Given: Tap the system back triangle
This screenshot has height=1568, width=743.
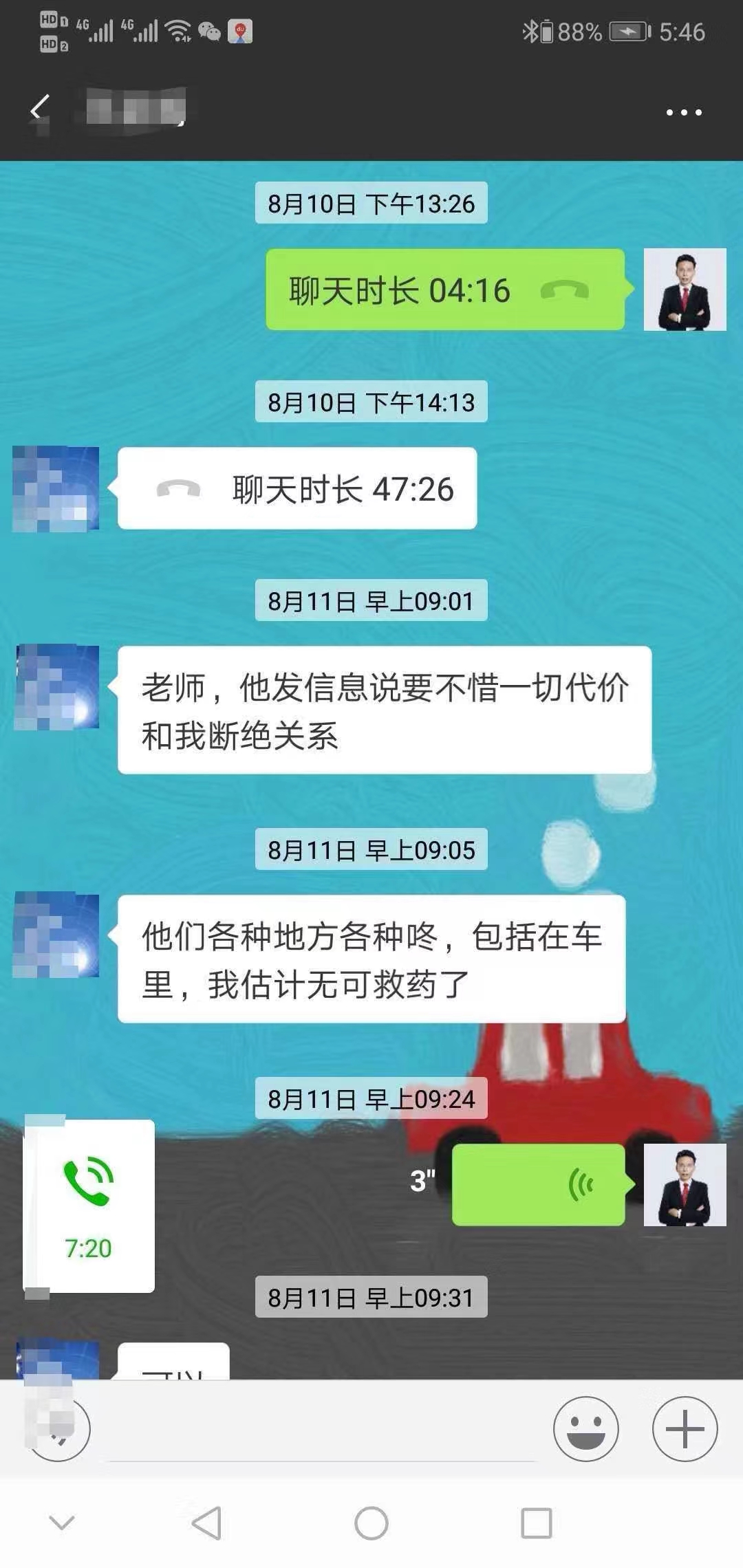Looking at the screenshot, I should 206,1523.
